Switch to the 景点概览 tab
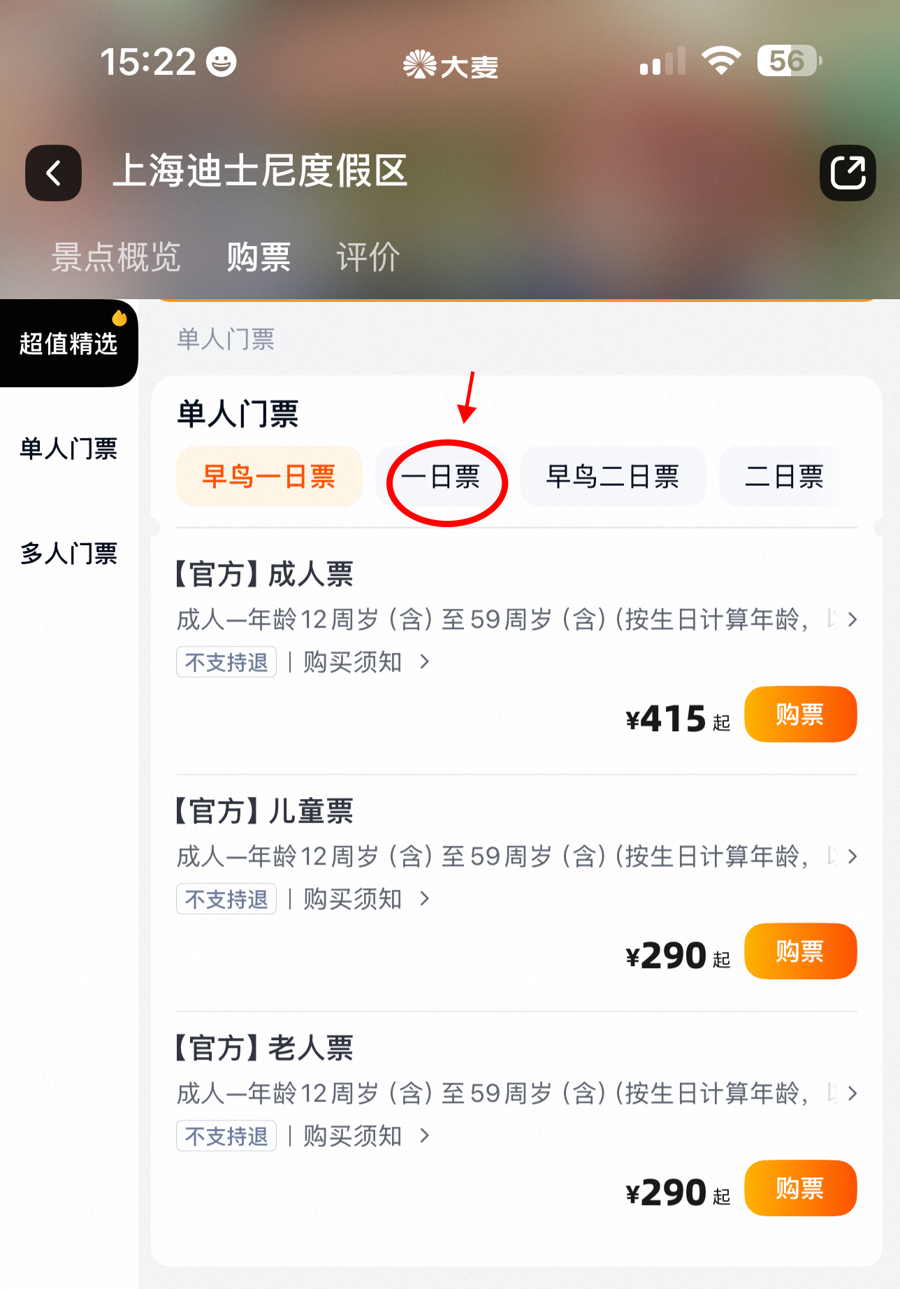The image size is (900, 1289). [x=116, y=257]
